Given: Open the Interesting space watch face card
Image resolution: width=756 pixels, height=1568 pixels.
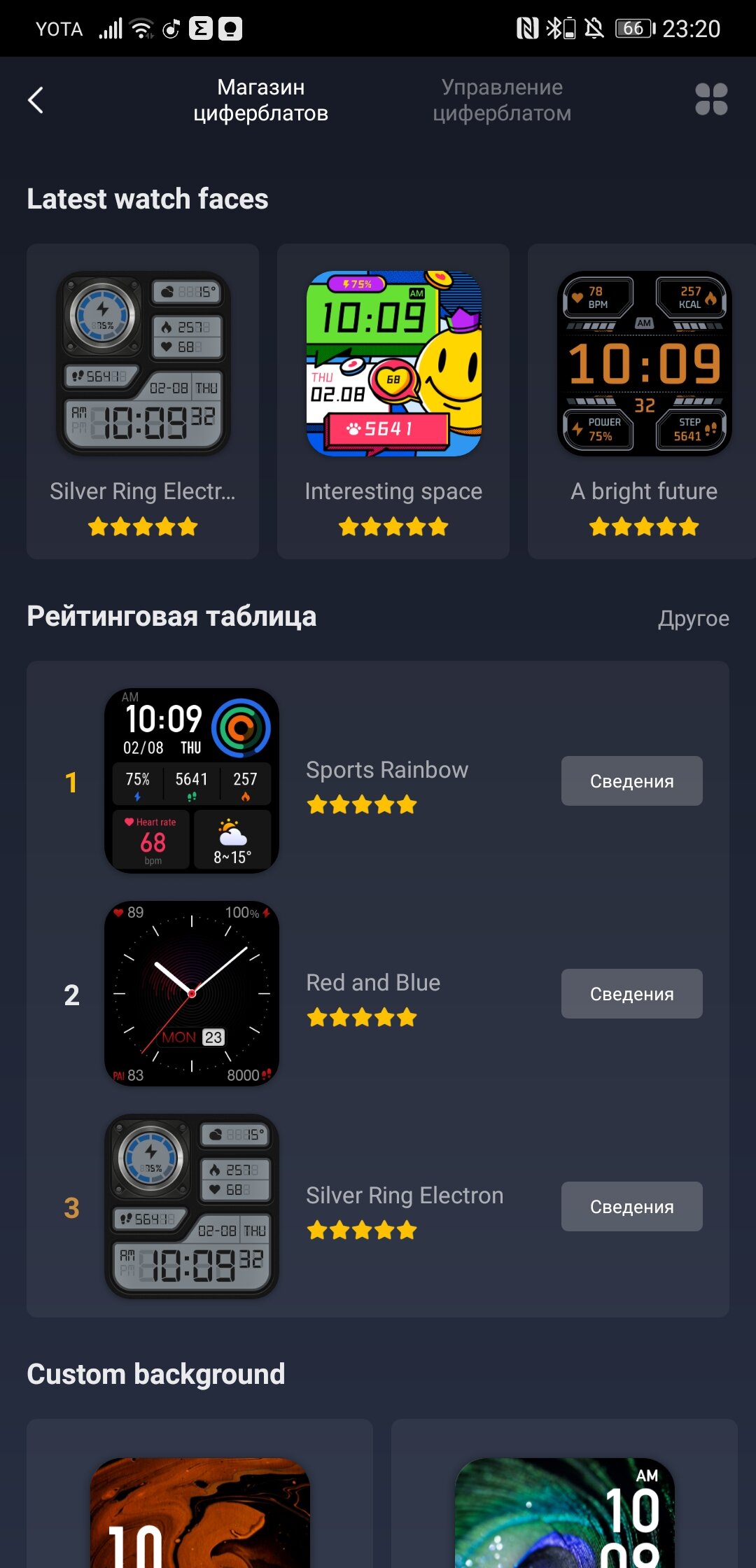Looking at the screenshot, I should point(393,400).
